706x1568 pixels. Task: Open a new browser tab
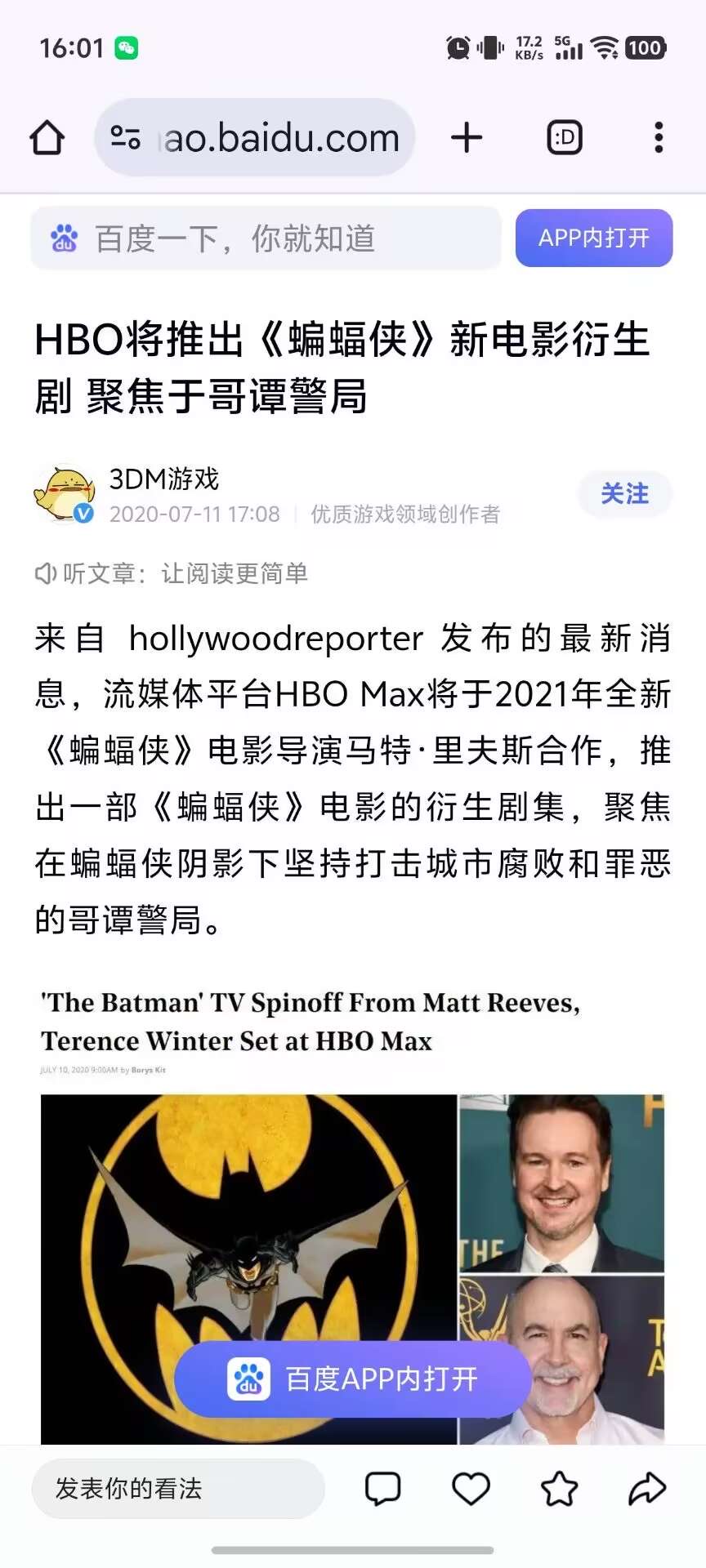pyautogui.click(x=467, y=137)
